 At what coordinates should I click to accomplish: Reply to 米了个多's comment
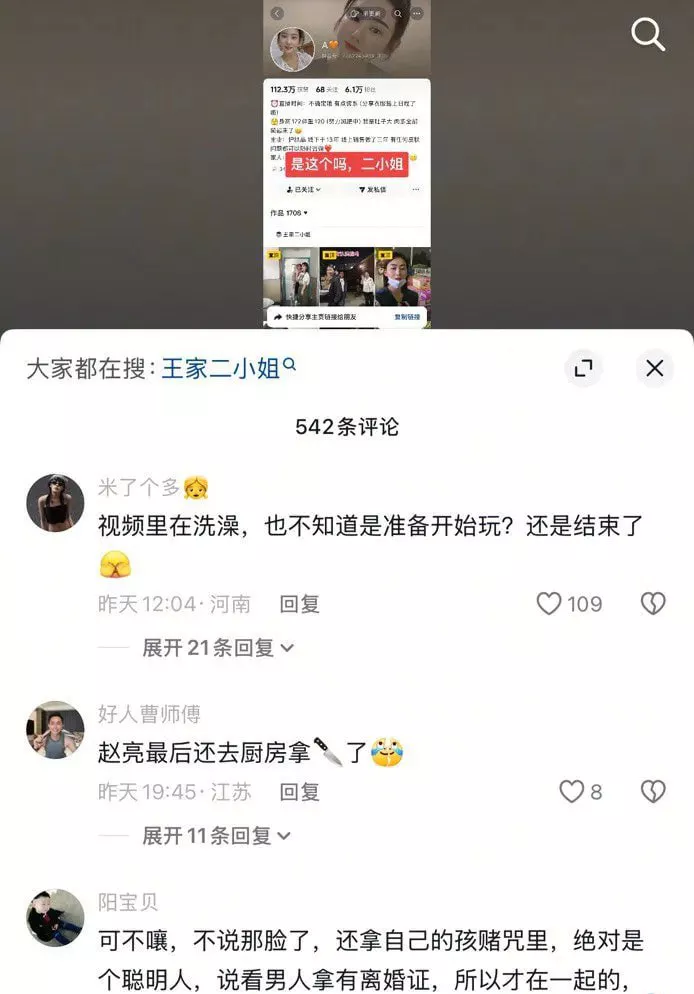(299, 604)
